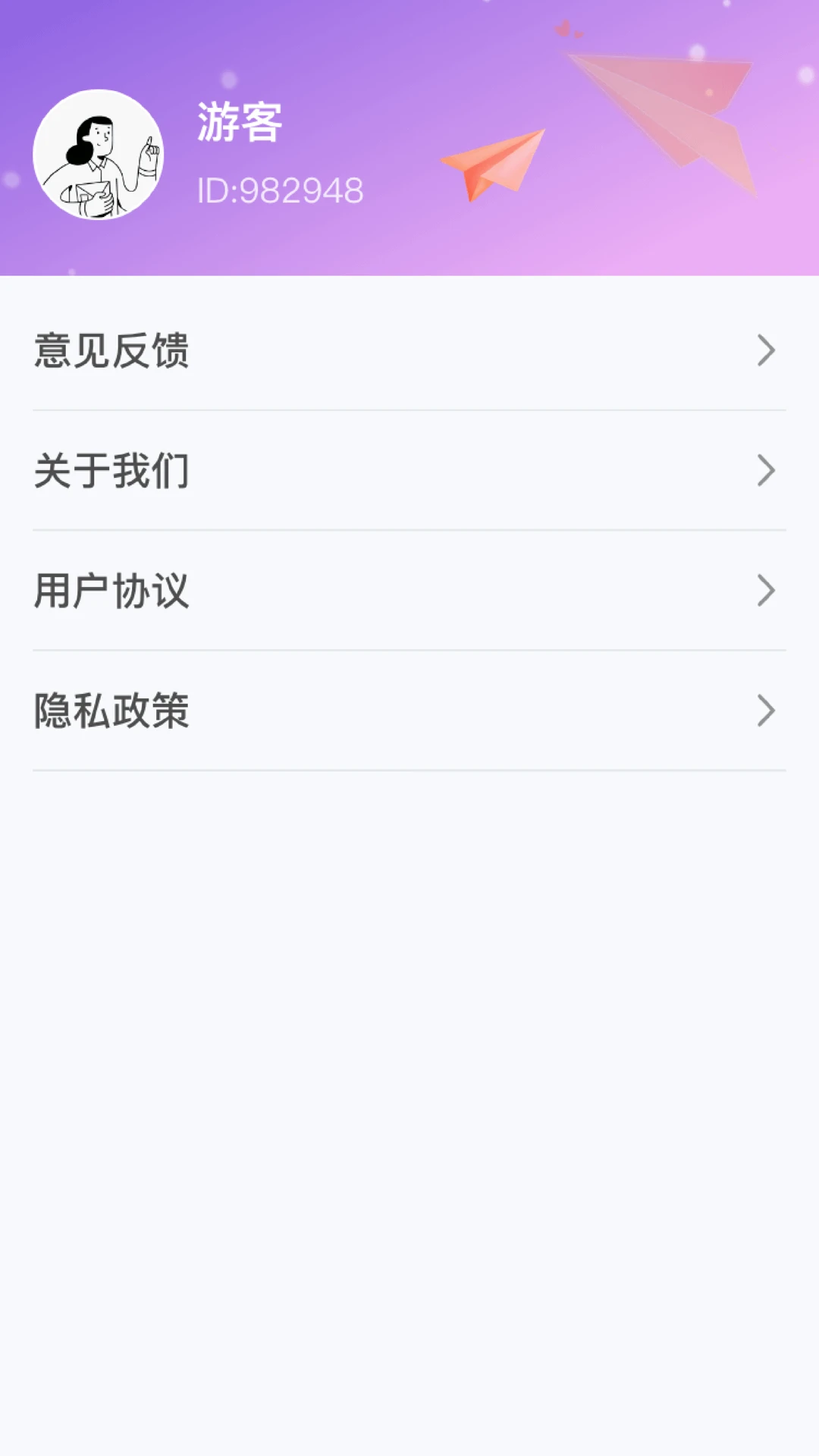Expand the 隐私政策 row chevron
This screenshot has height=1456, width=819.
click(x=767, y=711)
